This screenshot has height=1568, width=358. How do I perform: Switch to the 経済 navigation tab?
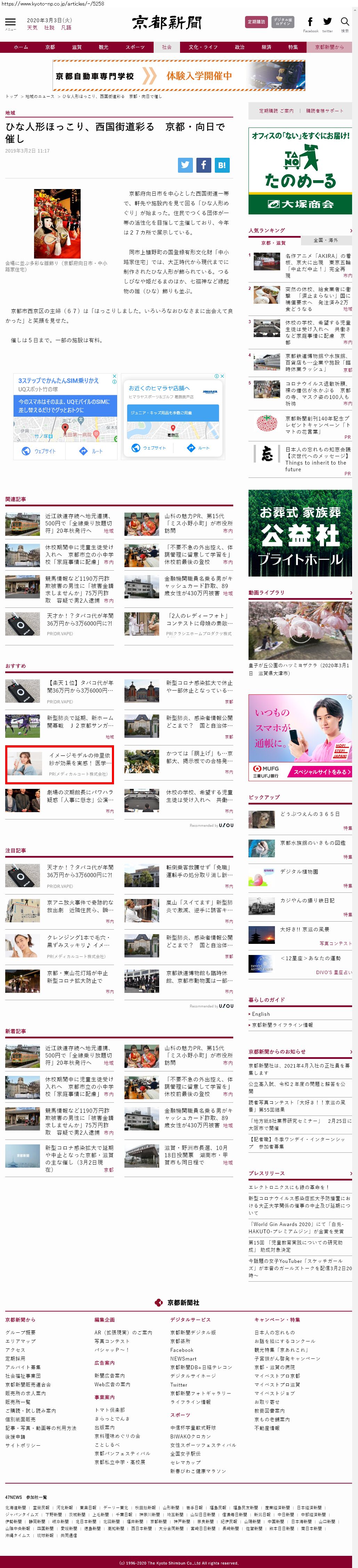click(x=266, y=47)
